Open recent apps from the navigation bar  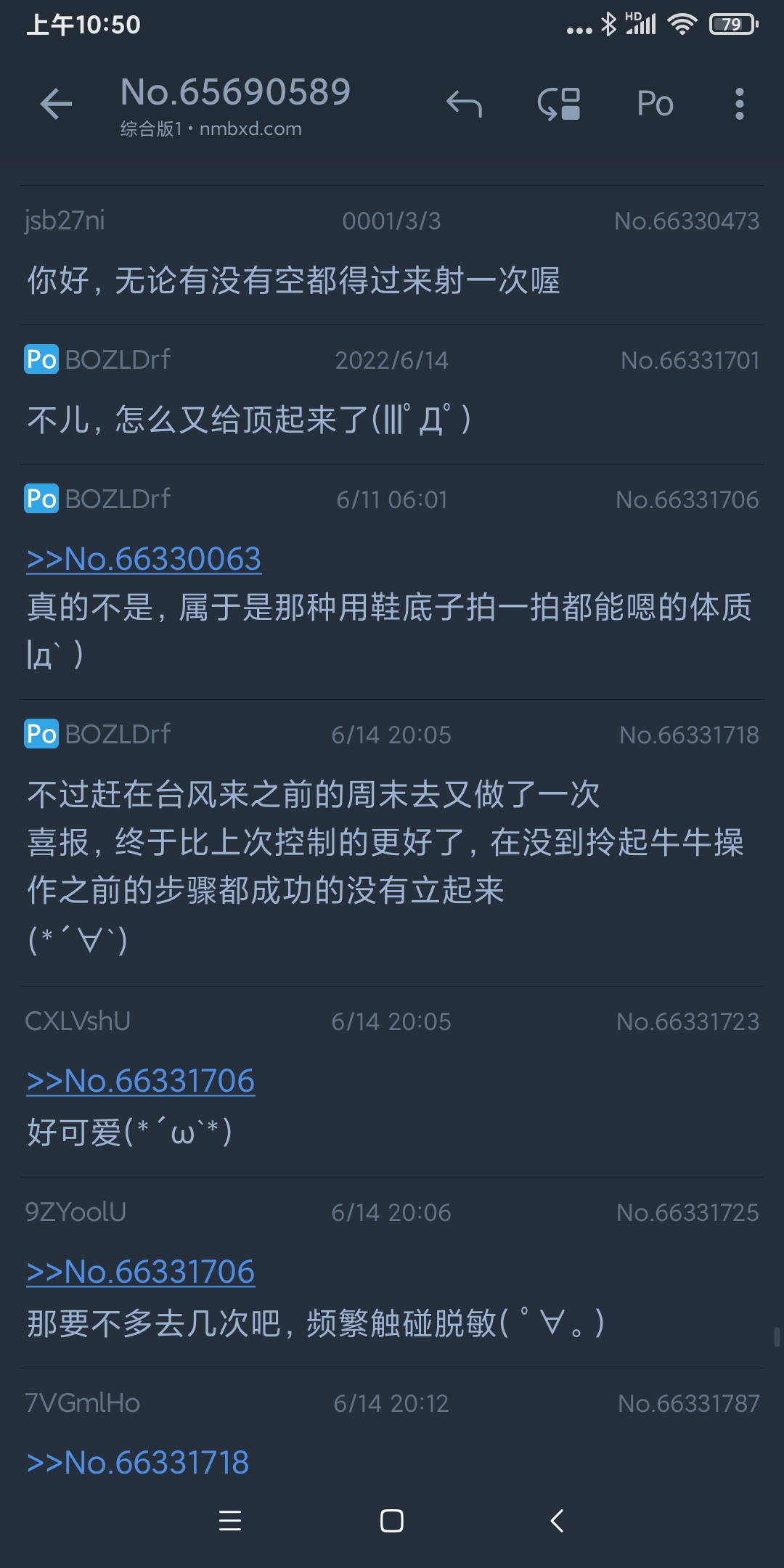[x=230, y=1521]
